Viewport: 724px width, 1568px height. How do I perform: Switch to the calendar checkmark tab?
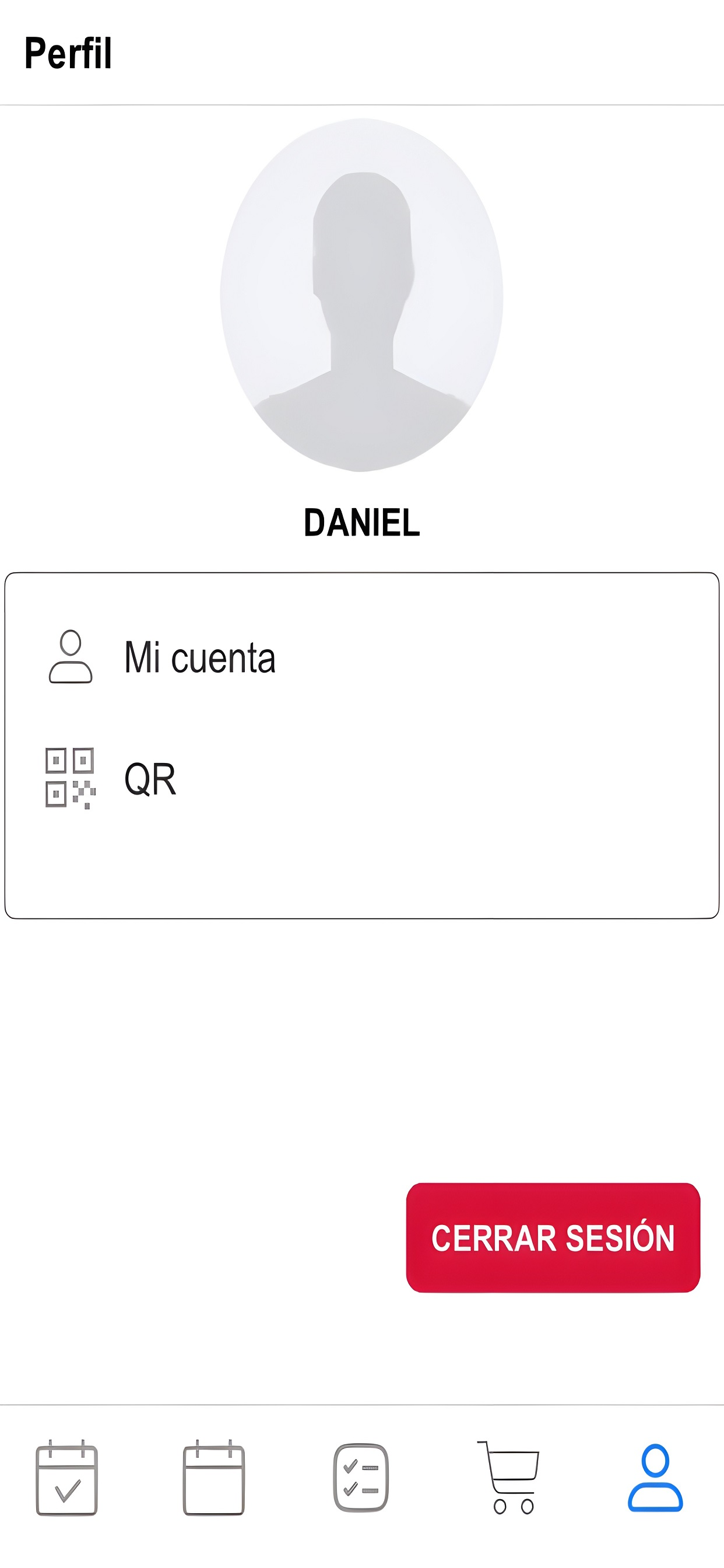pyautogui.click(x=67, y=1478)
